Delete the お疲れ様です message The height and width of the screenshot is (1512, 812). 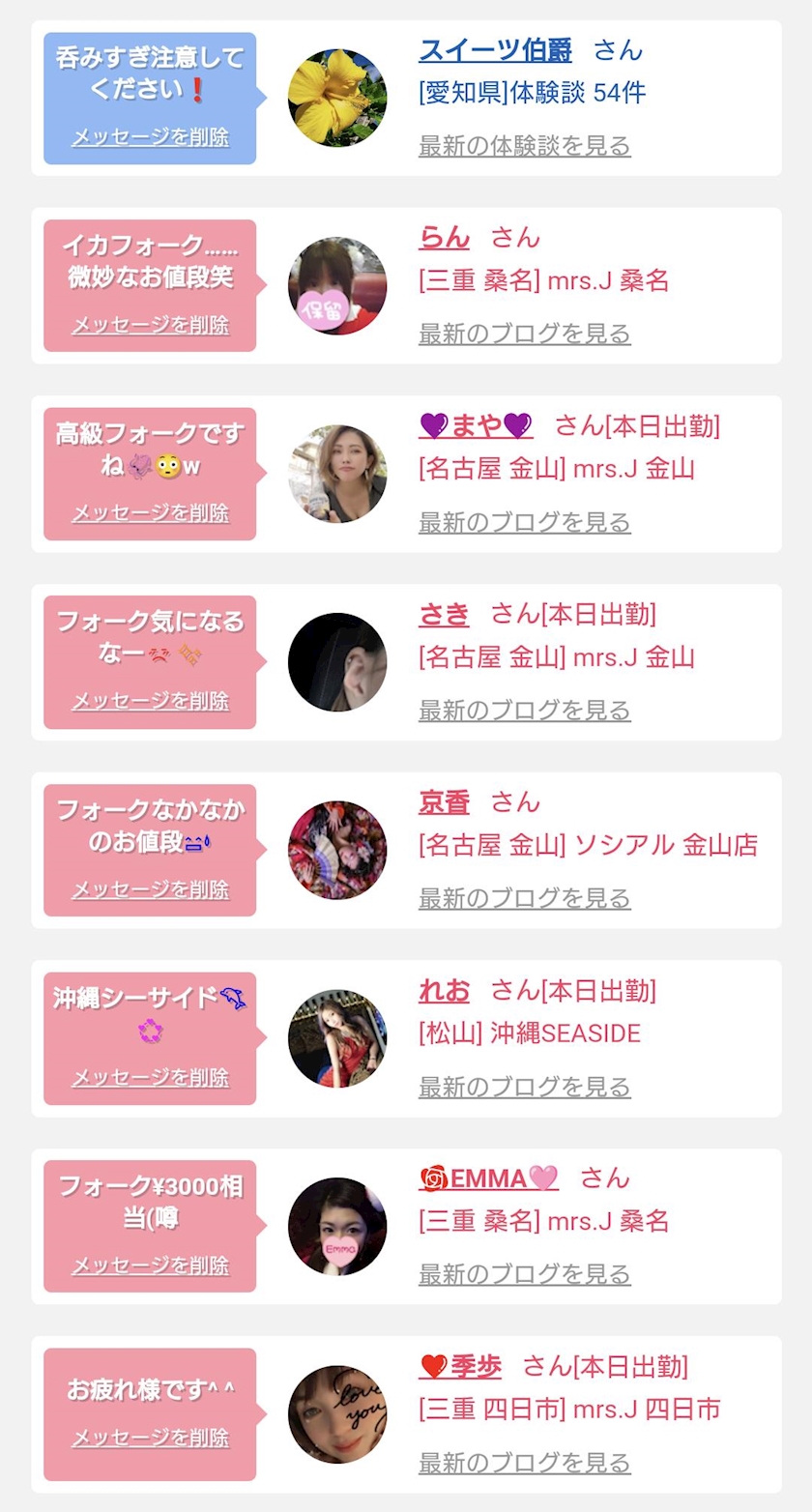pyautogui.click(x=150, y=1438)
